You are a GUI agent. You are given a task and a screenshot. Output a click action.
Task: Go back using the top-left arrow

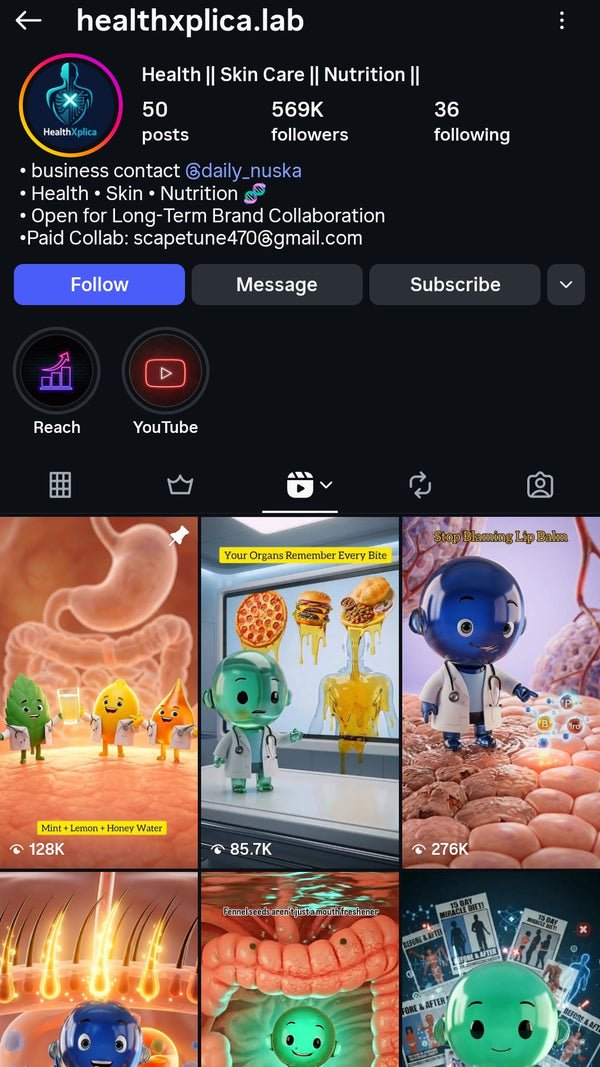tap(29, 21)
